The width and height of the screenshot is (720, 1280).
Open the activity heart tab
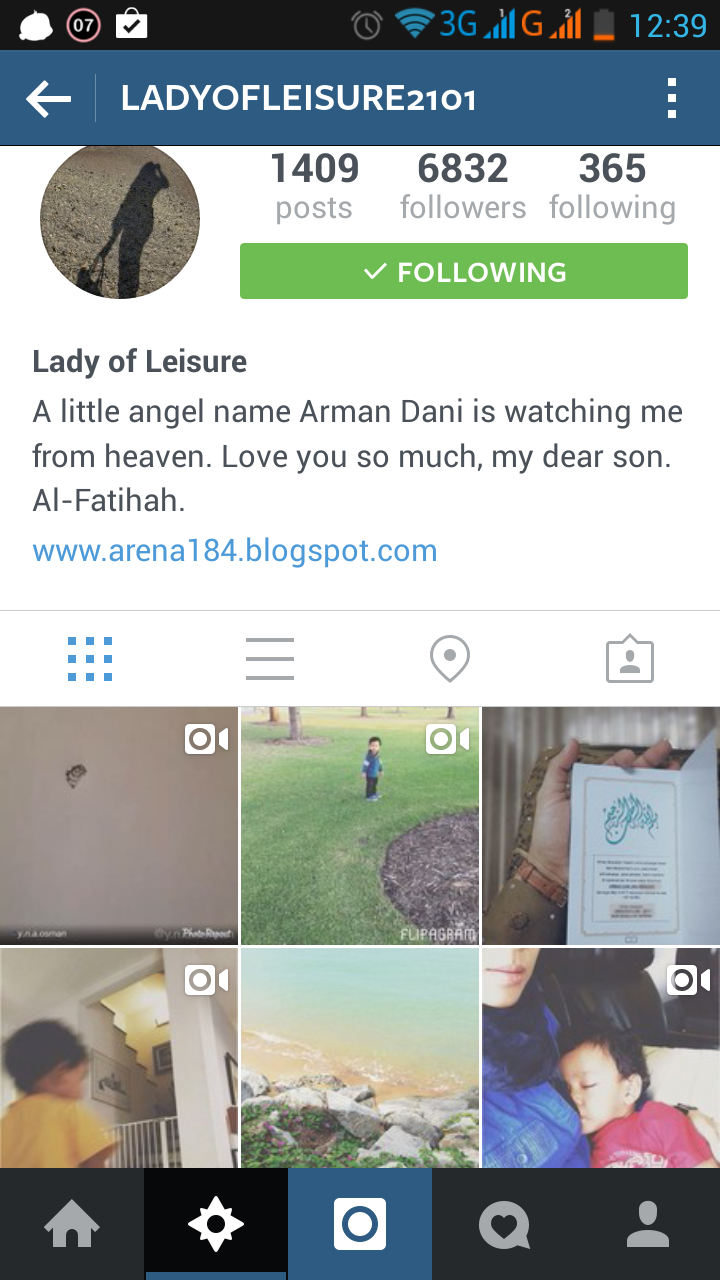504,1225
